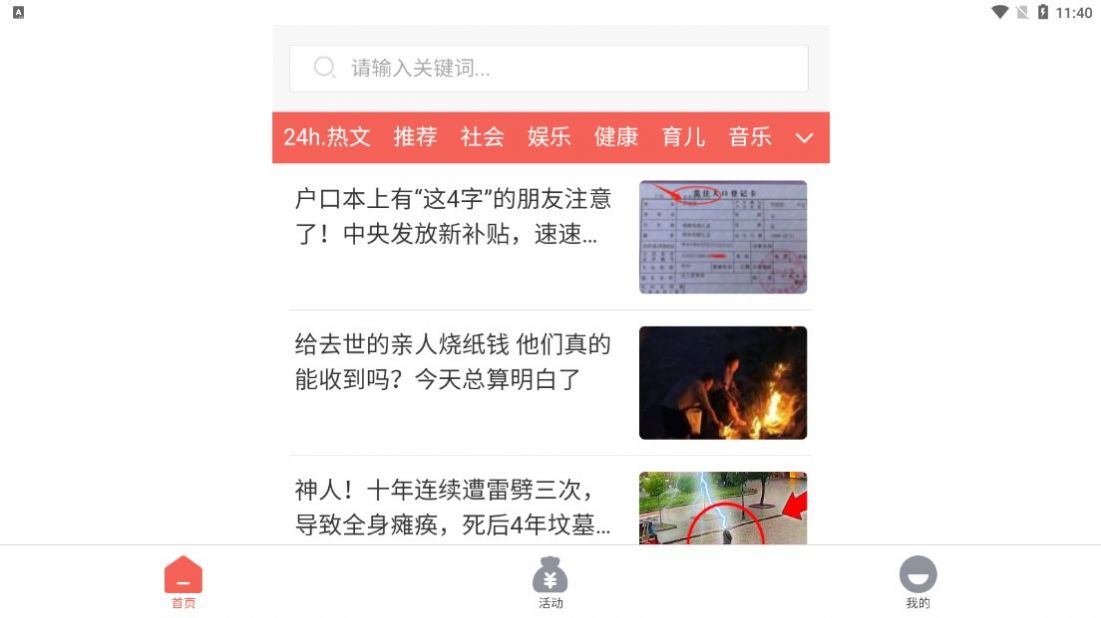Select the 健康 tab
The image size is (1101, 618).
click(616, 137)
